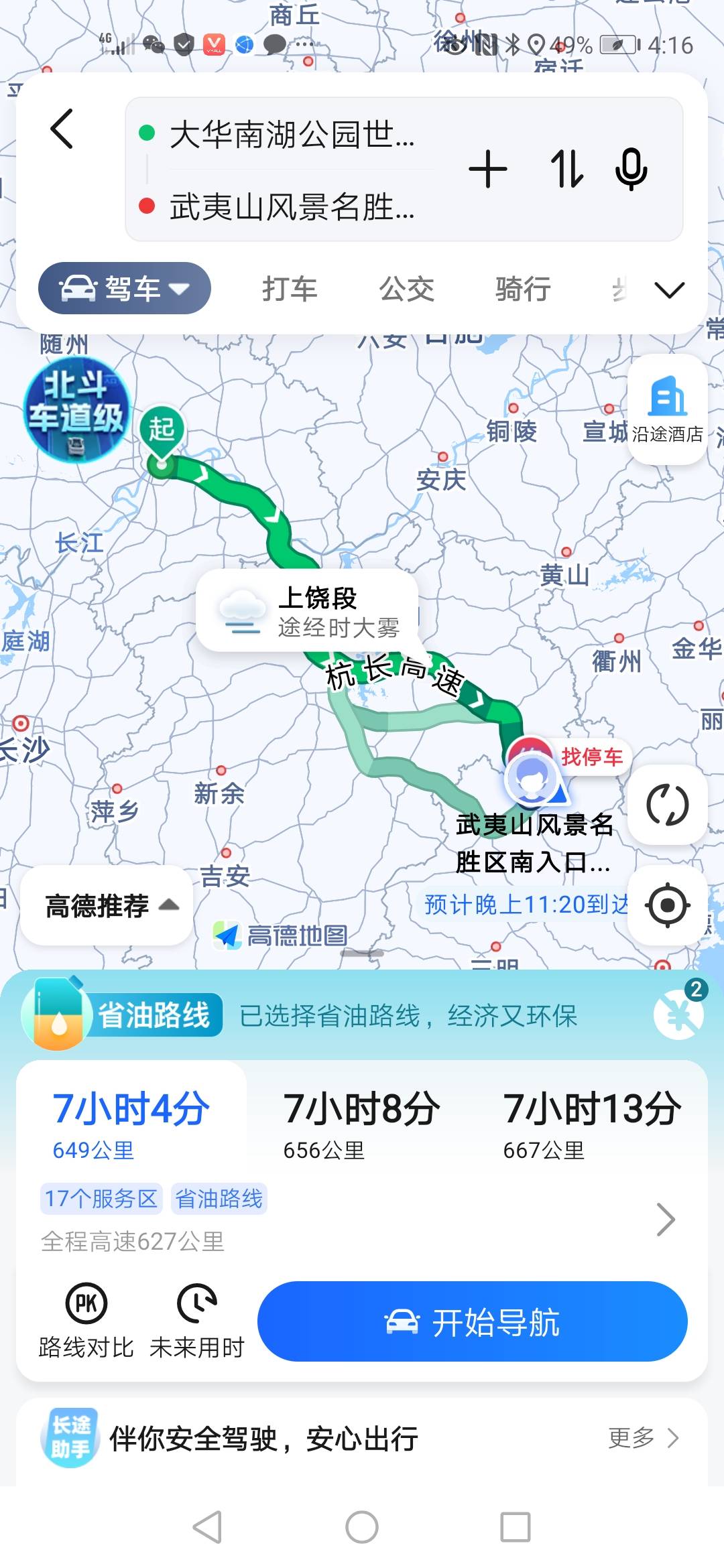Add a waypoint using the plus icon

[x=487, y=169]
